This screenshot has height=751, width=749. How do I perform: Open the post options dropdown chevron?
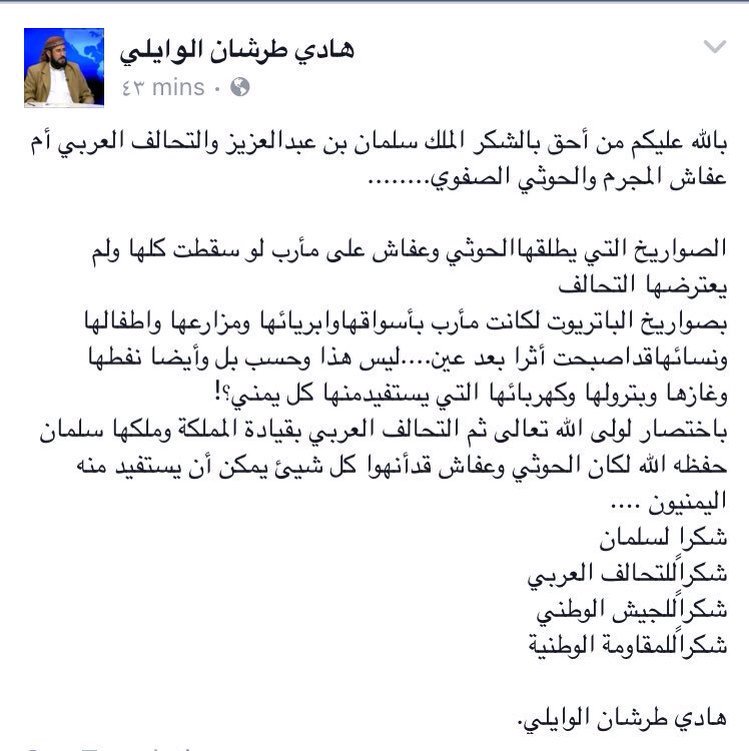coord(716,47)
